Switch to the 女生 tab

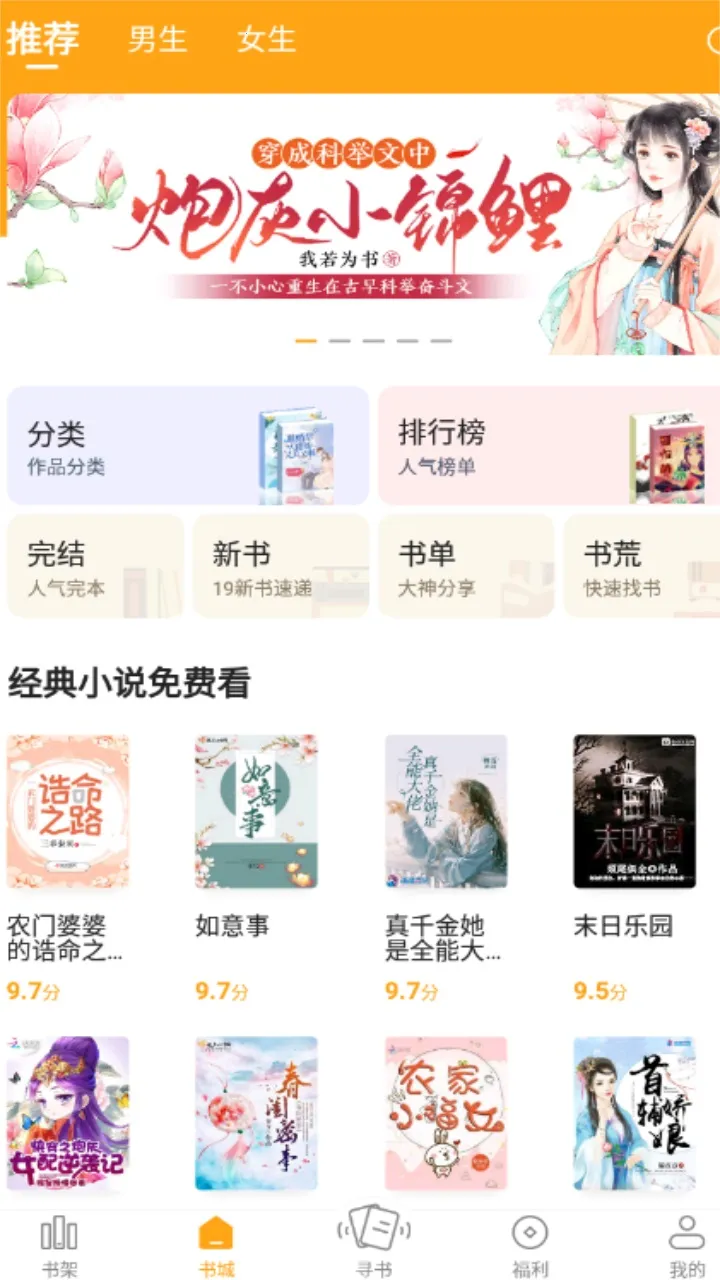[267, 40]
